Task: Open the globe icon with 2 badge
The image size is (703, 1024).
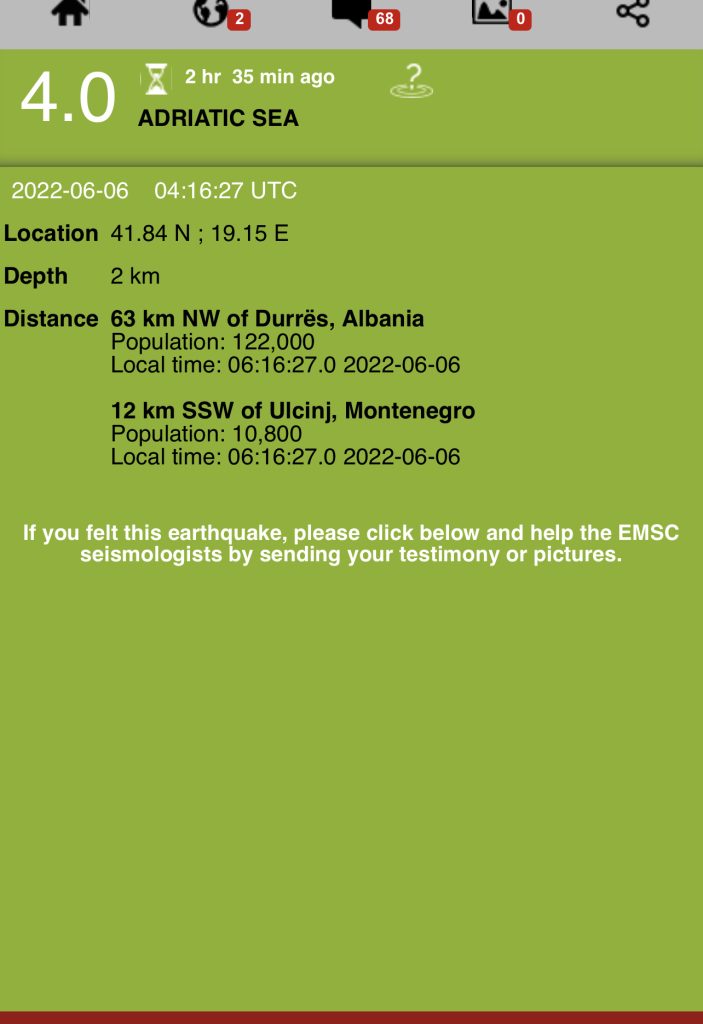Action: pyautogui.click(x=211, y=13)
